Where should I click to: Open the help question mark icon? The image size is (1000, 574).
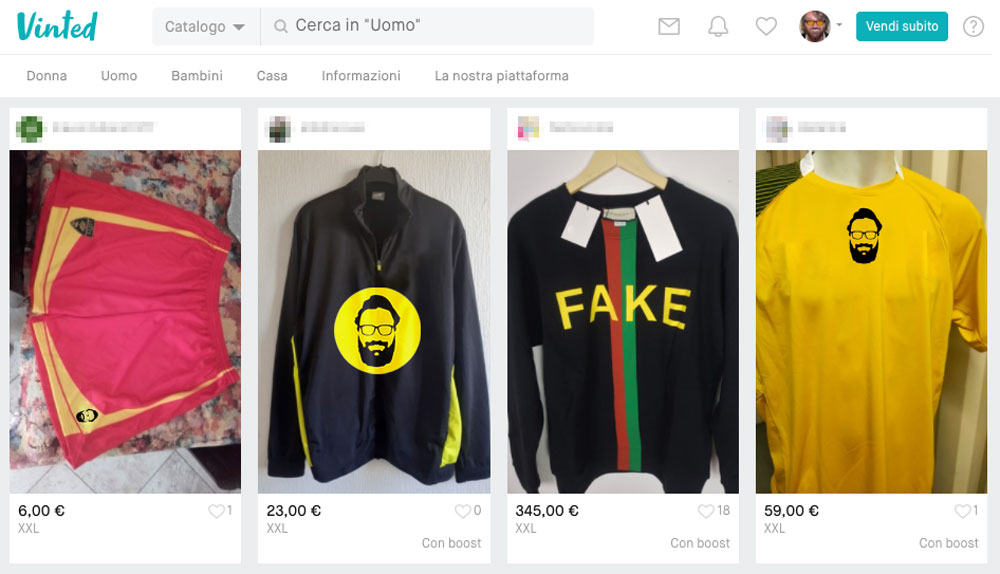point(973,27)
